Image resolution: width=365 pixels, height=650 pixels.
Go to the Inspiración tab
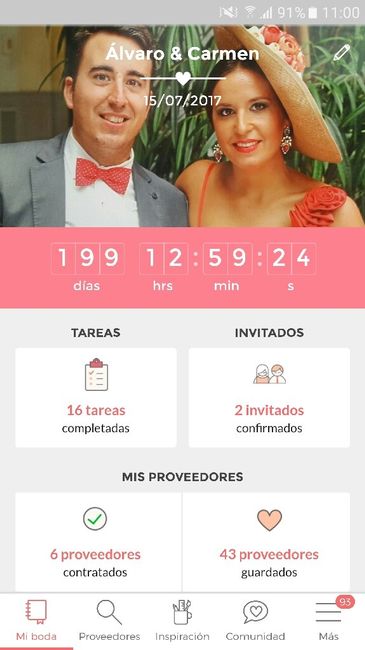[x=182, y=621]
